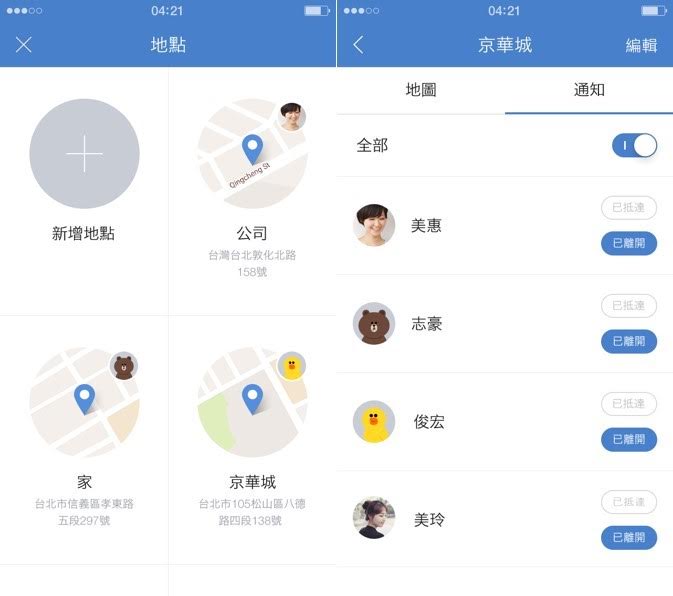The width and height of the screenshot is (673, 596).
Task: Select 已抵達 for 俊宏
Action: point(629,404)
